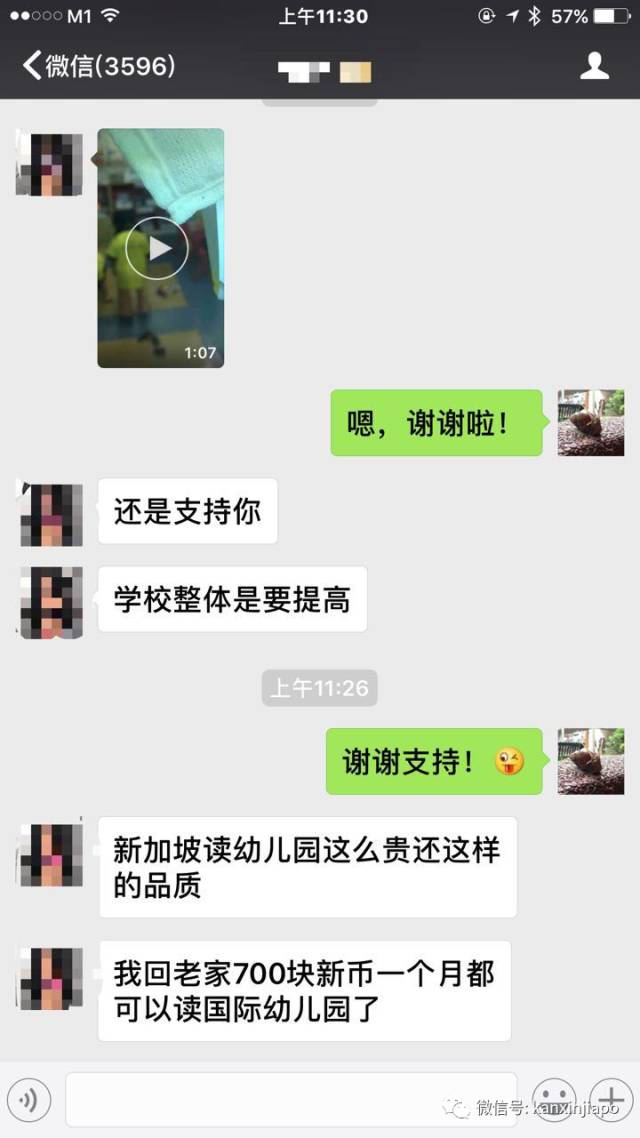Open the chat contact profile icon
Image resolution: width=640 pixels, height=1138 pixels.
tap(595, 66)
